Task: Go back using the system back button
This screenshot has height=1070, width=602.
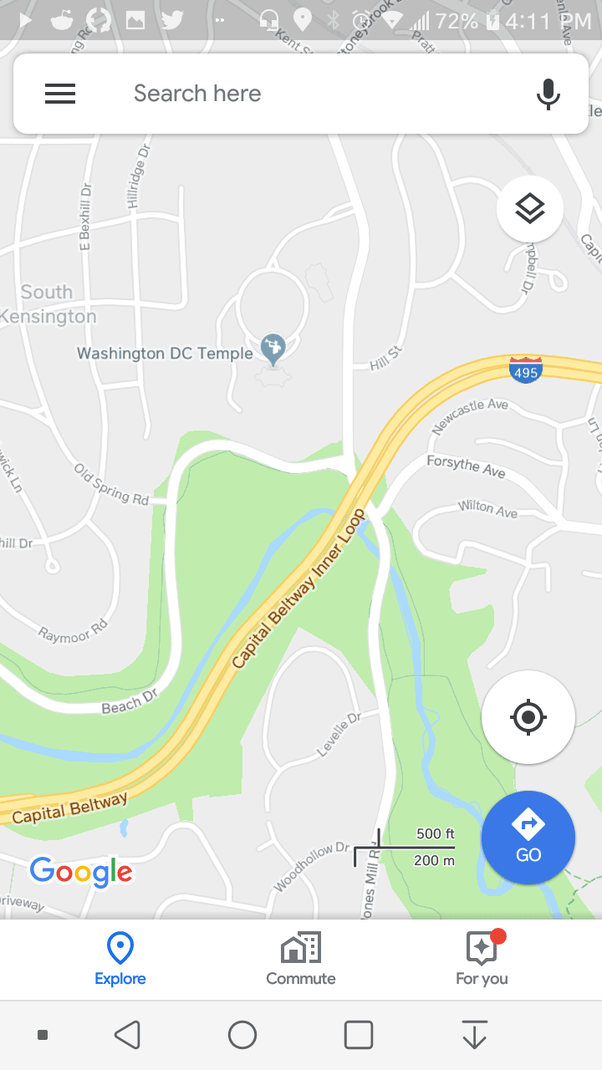Action: [x=127, y=1035]
